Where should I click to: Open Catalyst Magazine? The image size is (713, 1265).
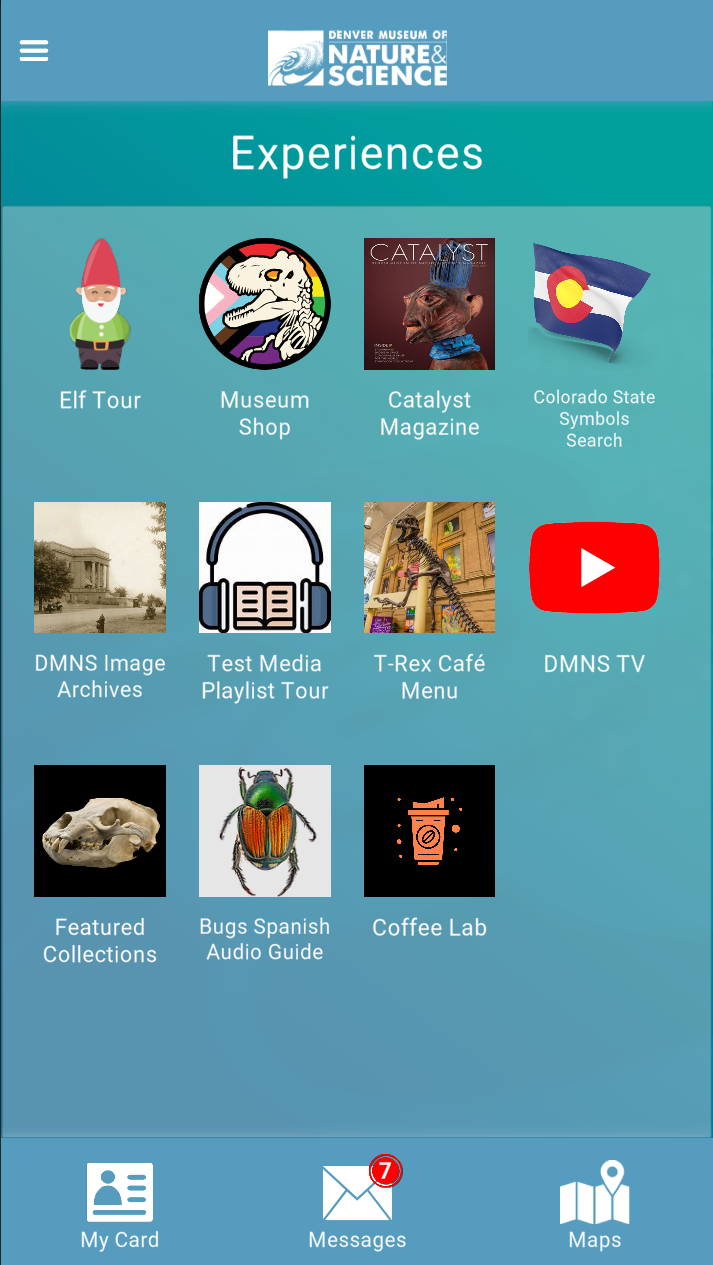pyautogui.click(x=429, y=304)
